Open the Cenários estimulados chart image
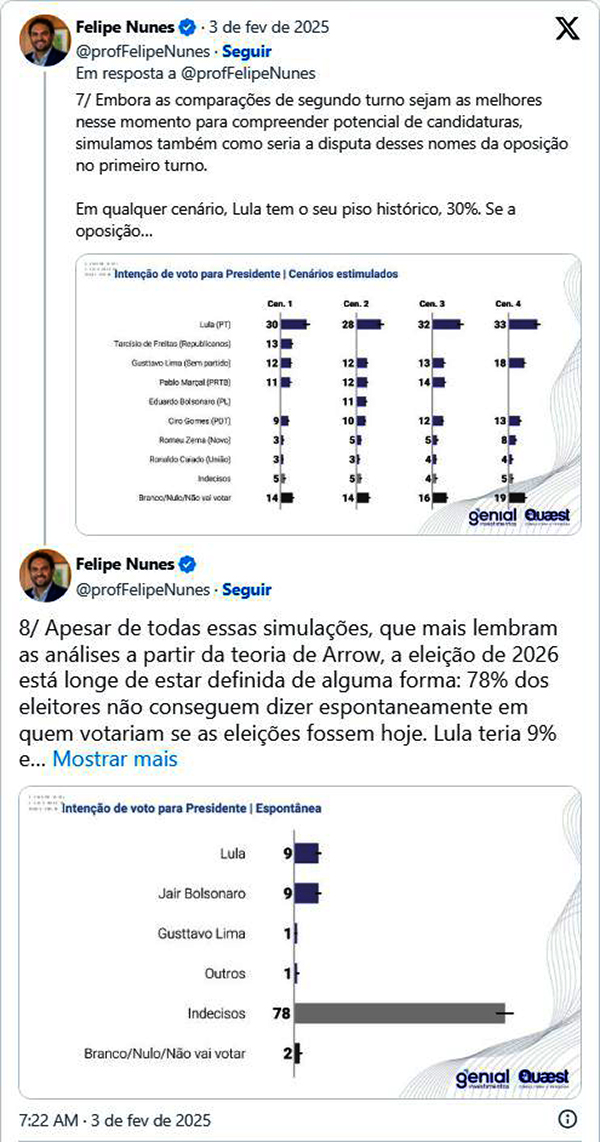 tap(328, 392)
